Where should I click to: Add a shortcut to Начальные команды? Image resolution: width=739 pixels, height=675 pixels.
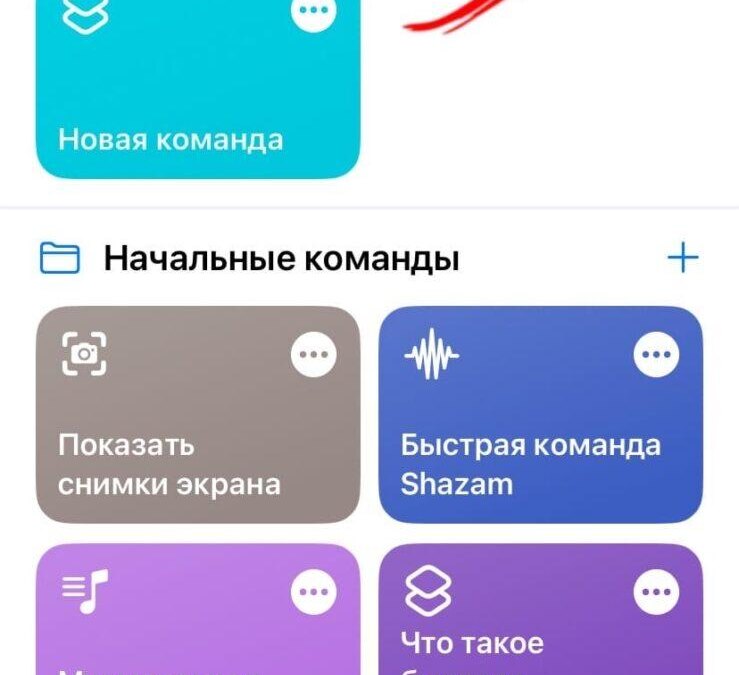(x=683, y=259)
